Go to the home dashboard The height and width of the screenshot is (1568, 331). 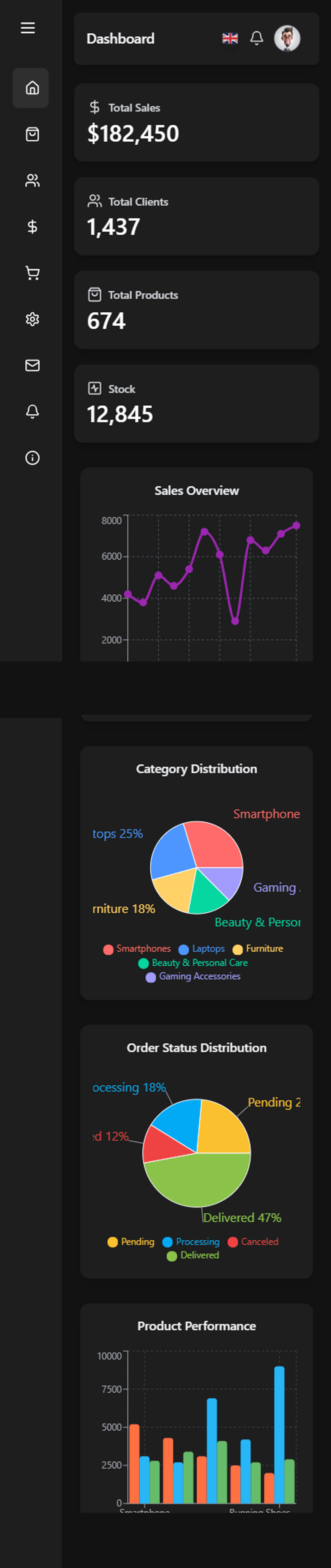click(32, 88)
